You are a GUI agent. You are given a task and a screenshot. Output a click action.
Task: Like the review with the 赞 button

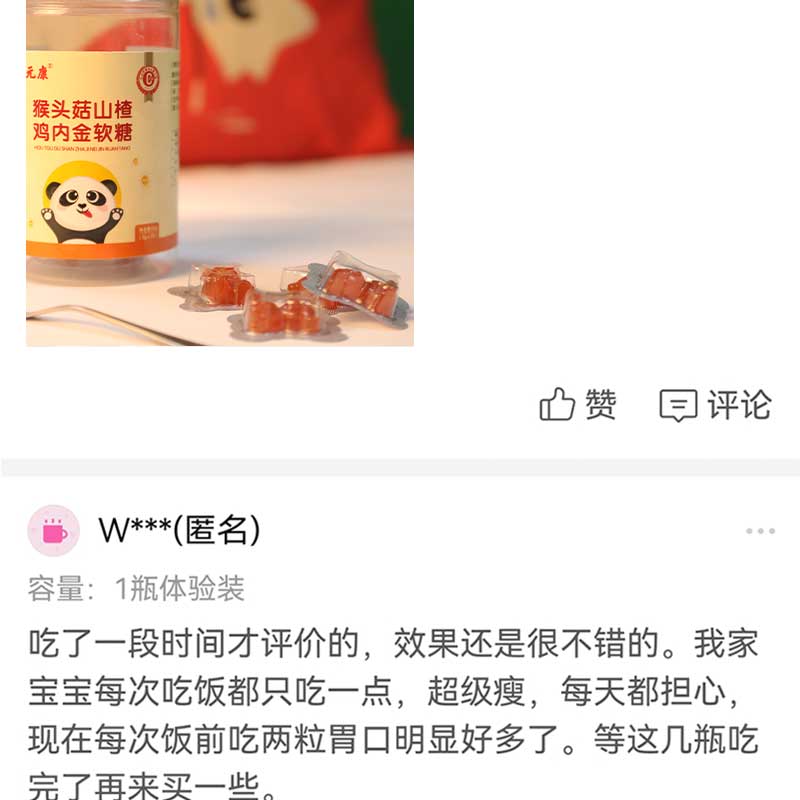578,405
